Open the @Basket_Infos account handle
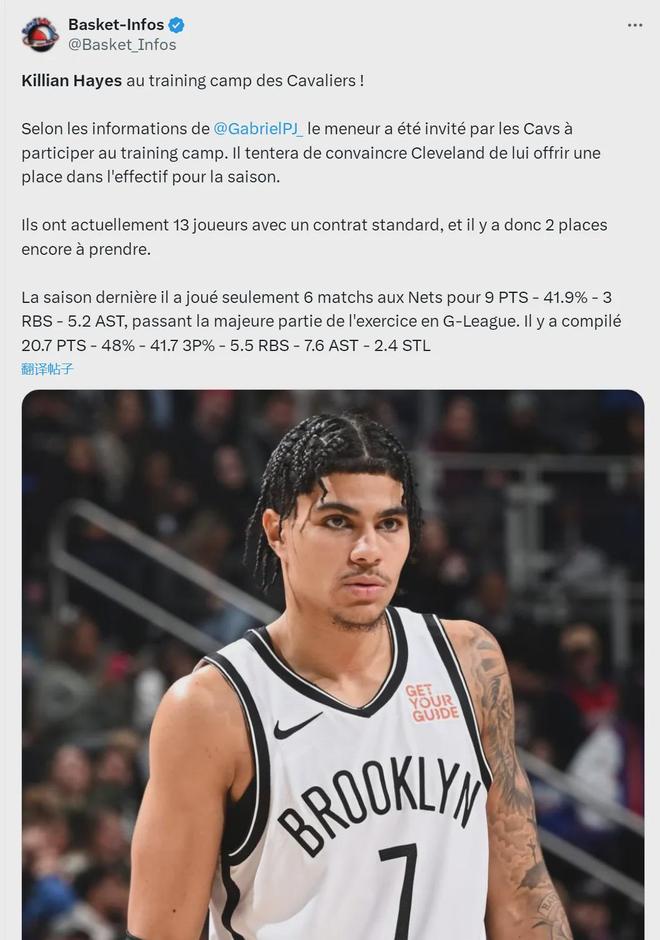660x940 pixels. pyautogui.click(x=122, y=45)
